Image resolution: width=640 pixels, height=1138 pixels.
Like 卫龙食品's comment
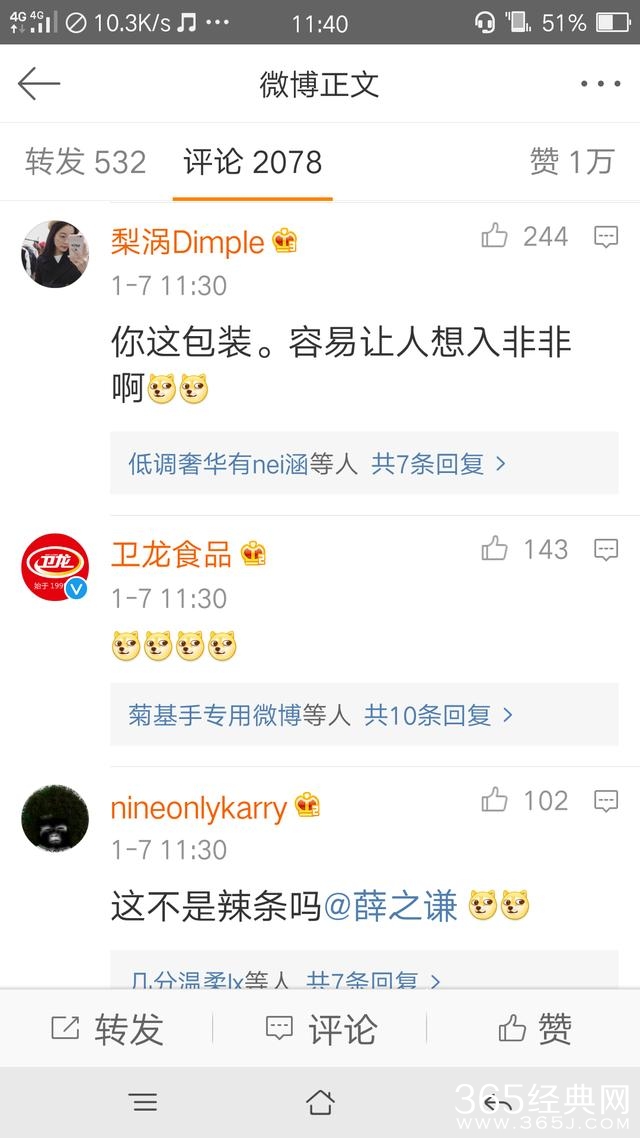pos(495,549)
